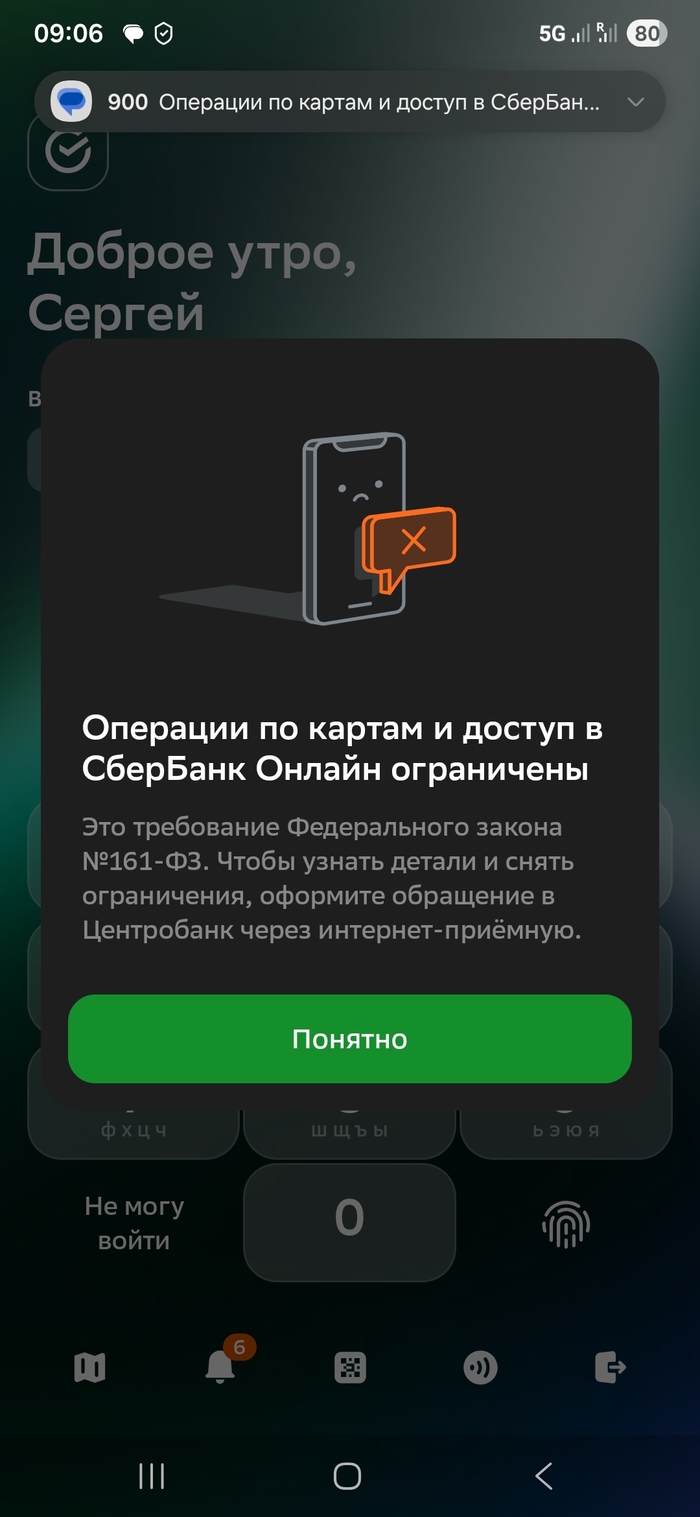Open the notifications bell with badge 6
This screenshot has width=700, height=1517.
tap(220, 1366)
